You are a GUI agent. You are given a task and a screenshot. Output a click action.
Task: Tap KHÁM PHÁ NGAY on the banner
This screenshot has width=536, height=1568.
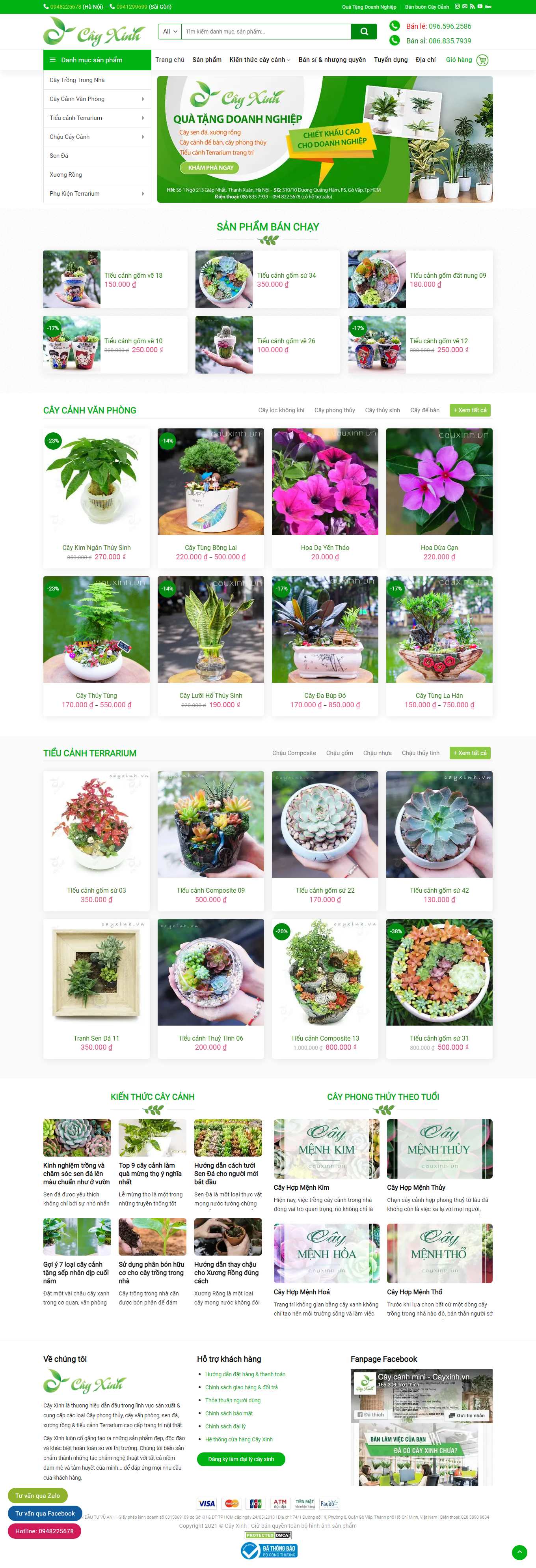point(210,167)
